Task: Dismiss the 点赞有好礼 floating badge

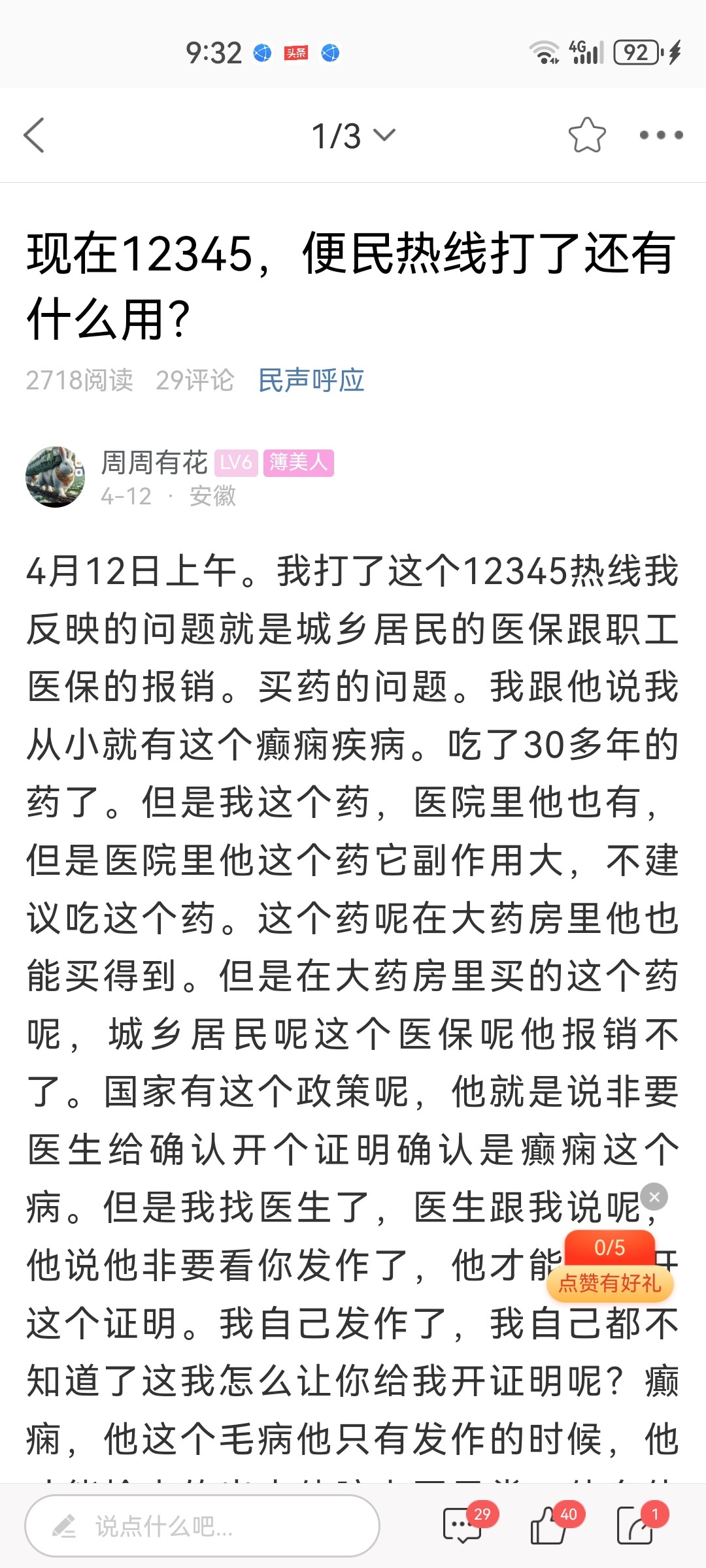Action: coord(654,1197)
